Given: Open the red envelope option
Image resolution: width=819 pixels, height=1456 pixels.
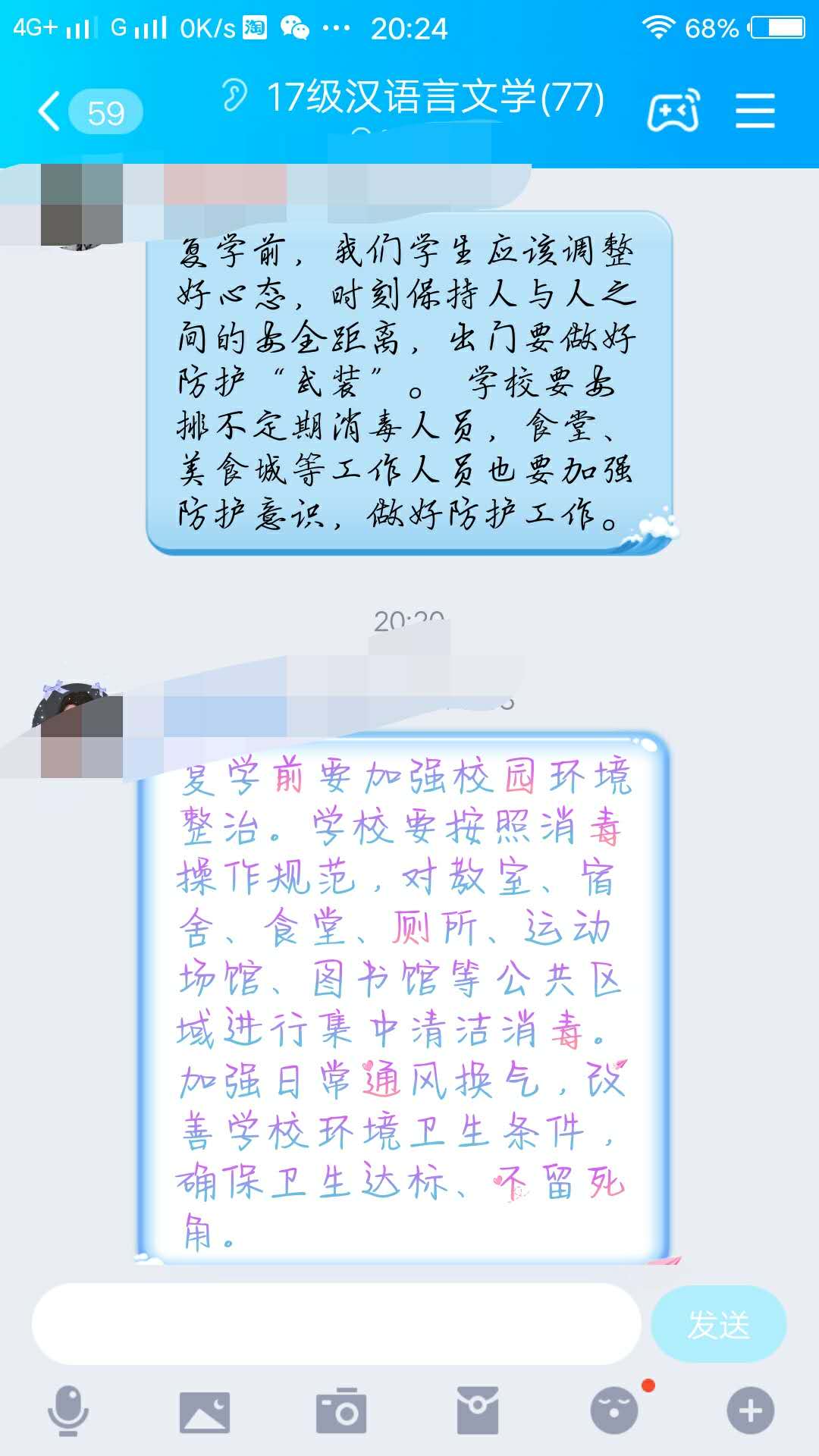Looking at the screenshot, I should point(478,1411).
